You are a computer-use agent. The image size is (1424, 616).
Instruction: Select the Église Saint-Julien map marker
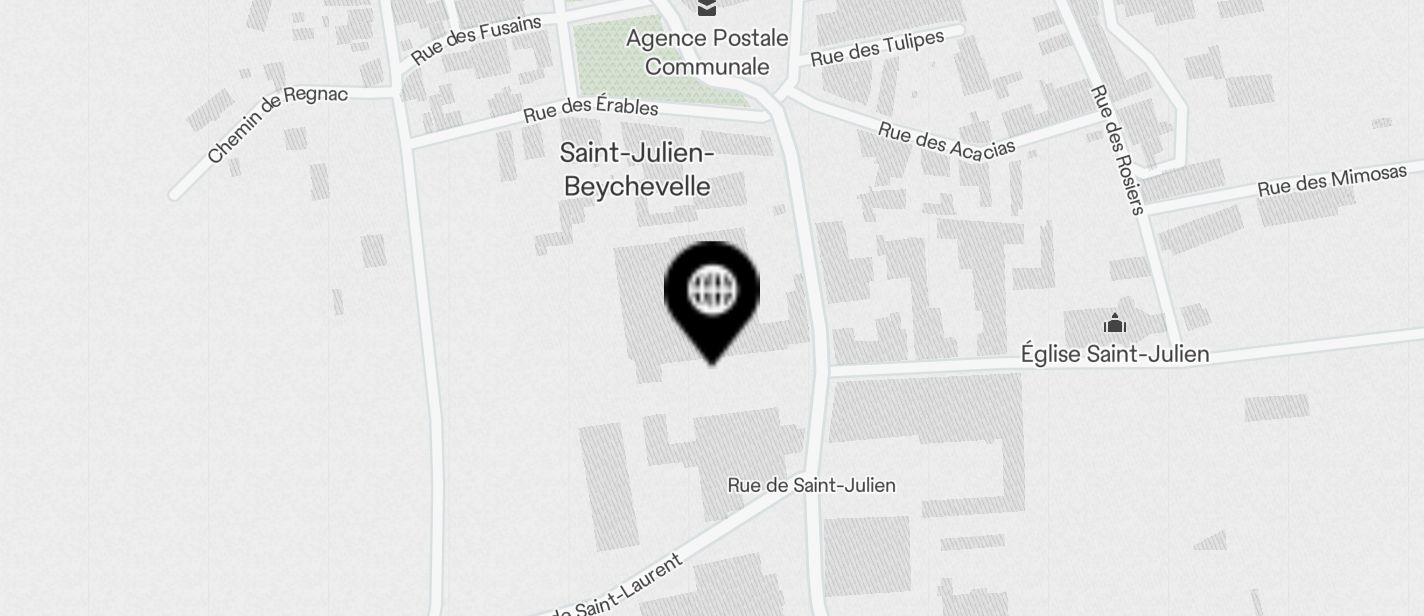point(1114,324)
